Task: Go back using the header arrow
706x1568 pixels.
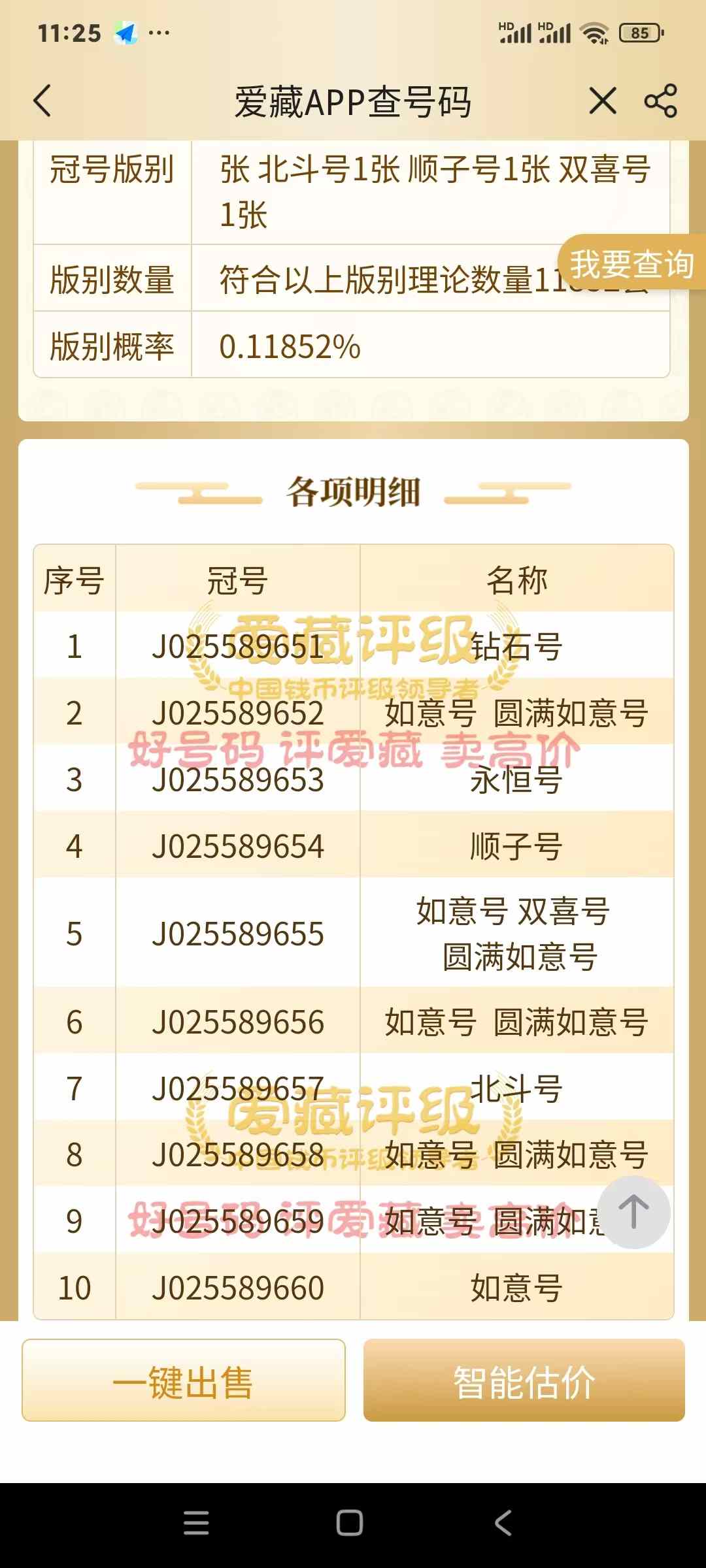Action: (42, 101)
